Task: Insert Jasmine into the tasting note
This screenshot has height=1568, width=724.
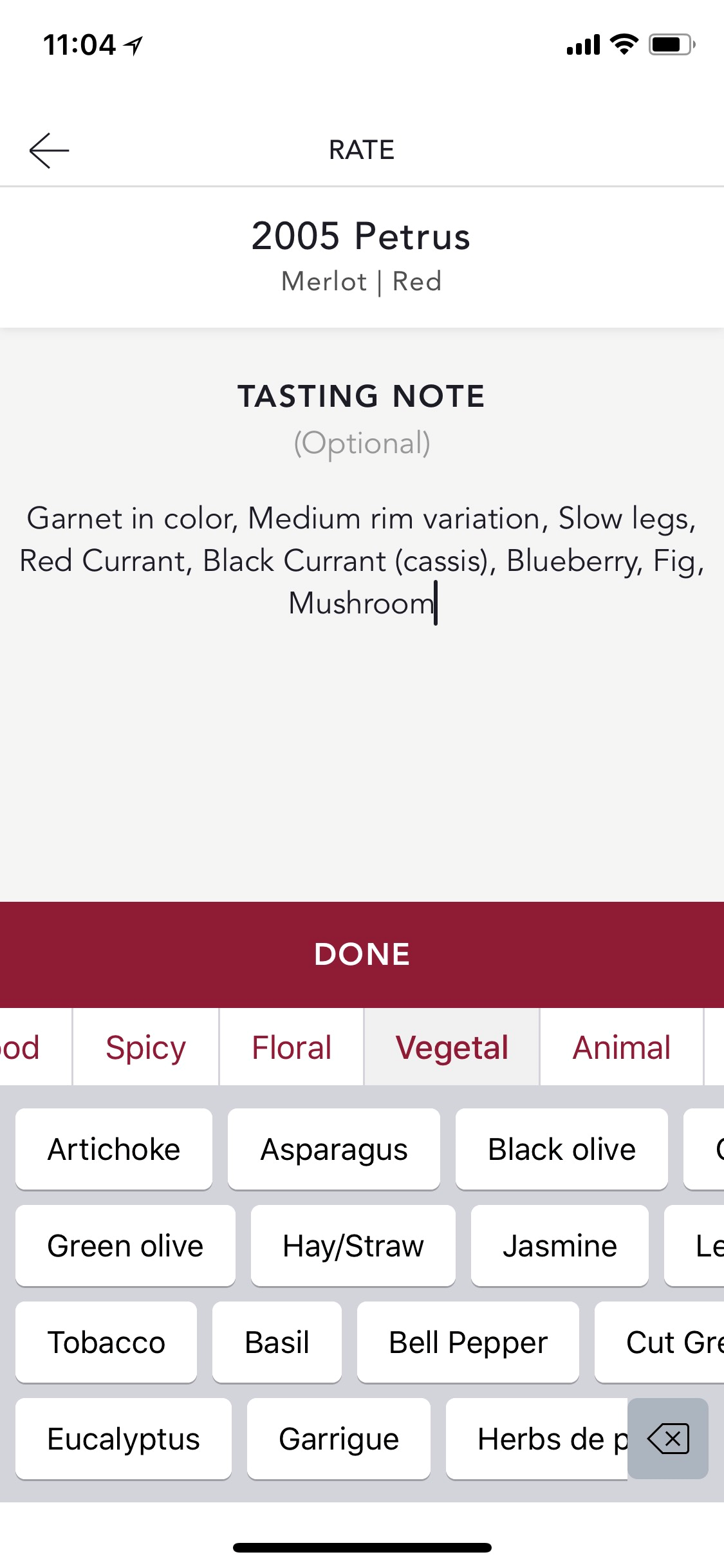Action: click(x=560, y=1246)
